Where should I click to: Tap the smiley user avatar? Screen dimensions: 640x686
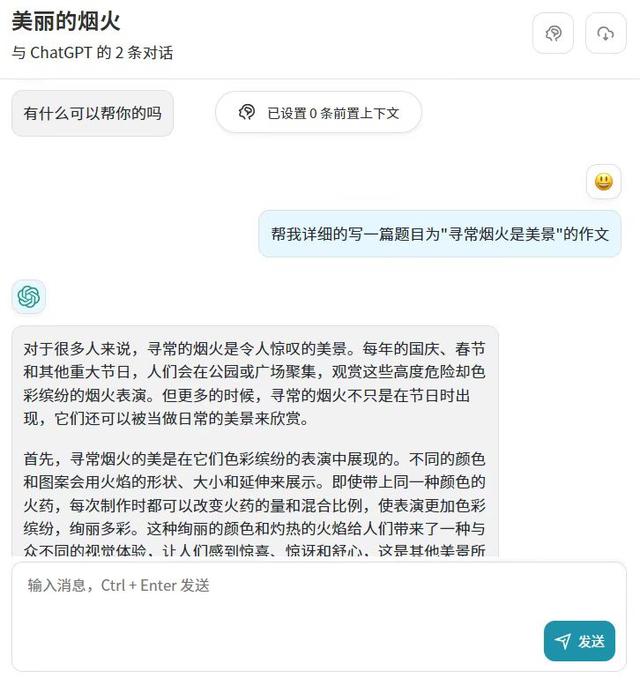(603, 181)
